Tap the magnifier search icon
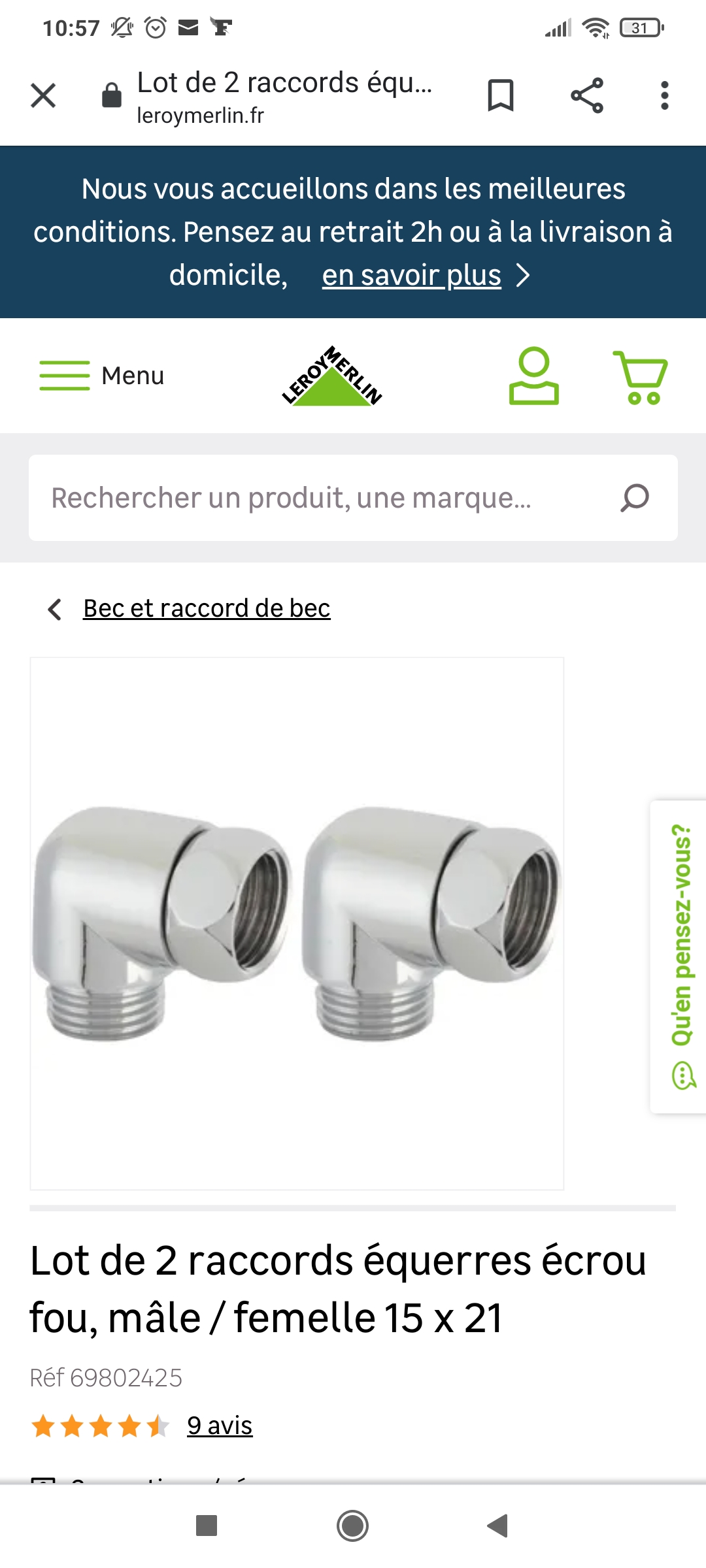Screen dimensions: 706x1568 [634, 498]
